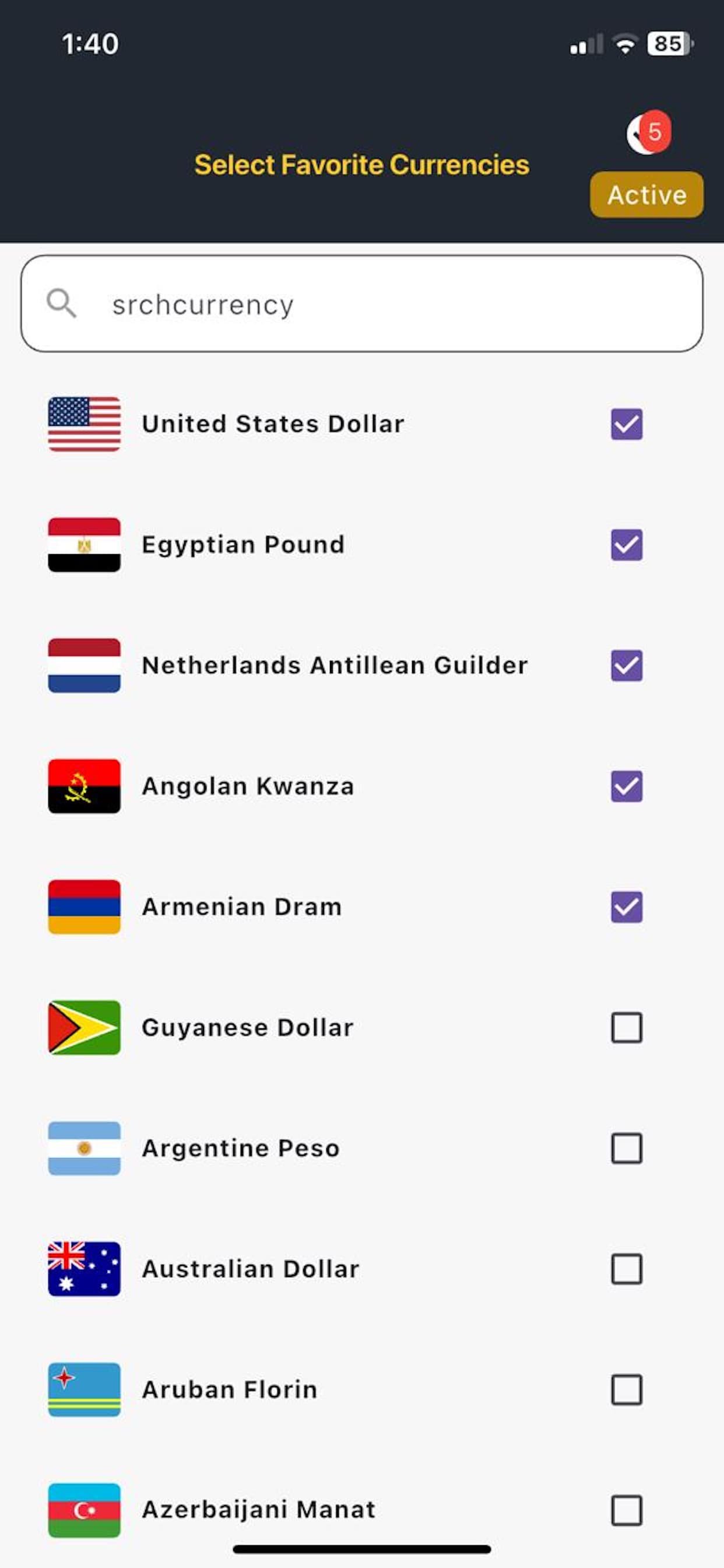Tick the Aruban Florin checkbox
This screenshot has width=724, height=1568.
pyautogui.click(x=627, y=1389)
